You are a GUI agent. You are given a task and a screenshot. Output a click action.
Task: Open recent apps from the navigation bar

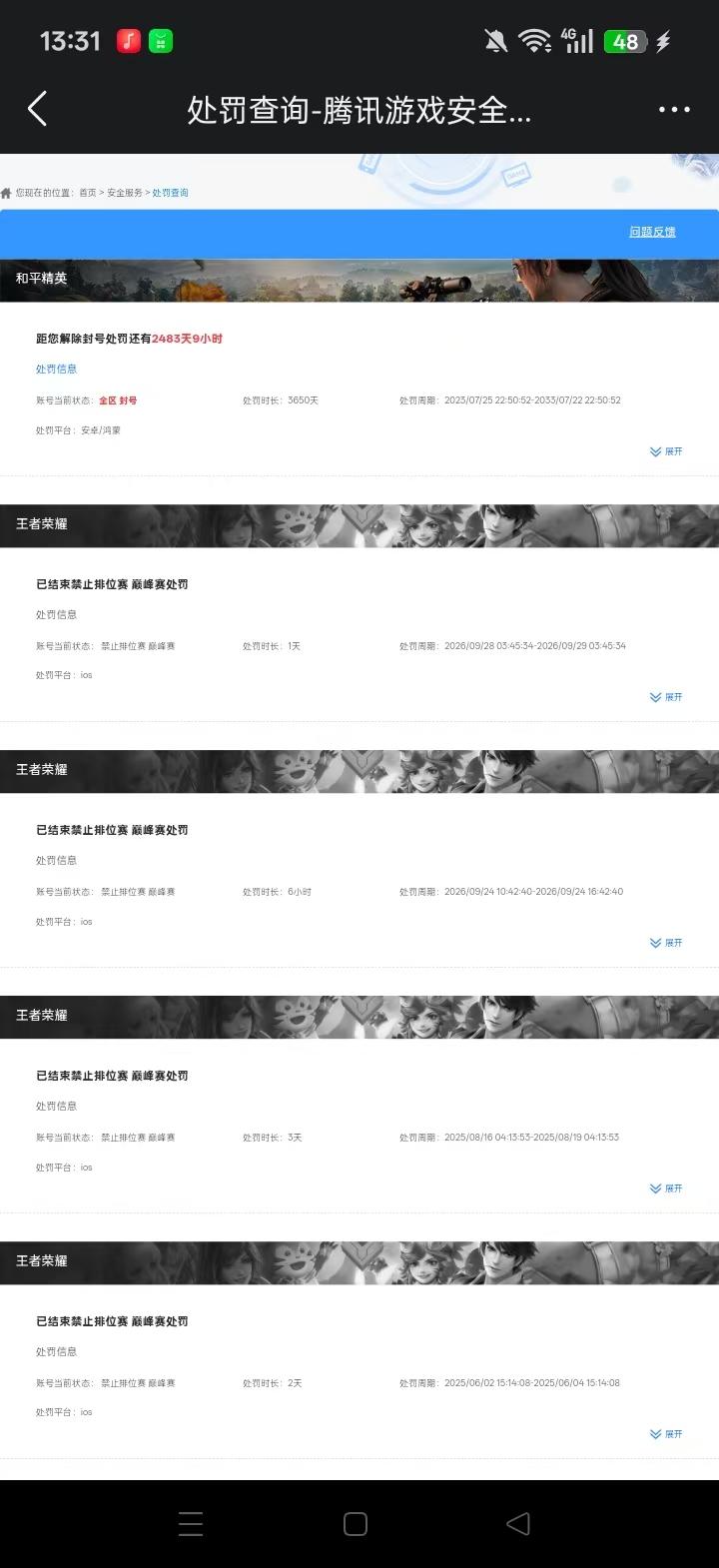191,1523
